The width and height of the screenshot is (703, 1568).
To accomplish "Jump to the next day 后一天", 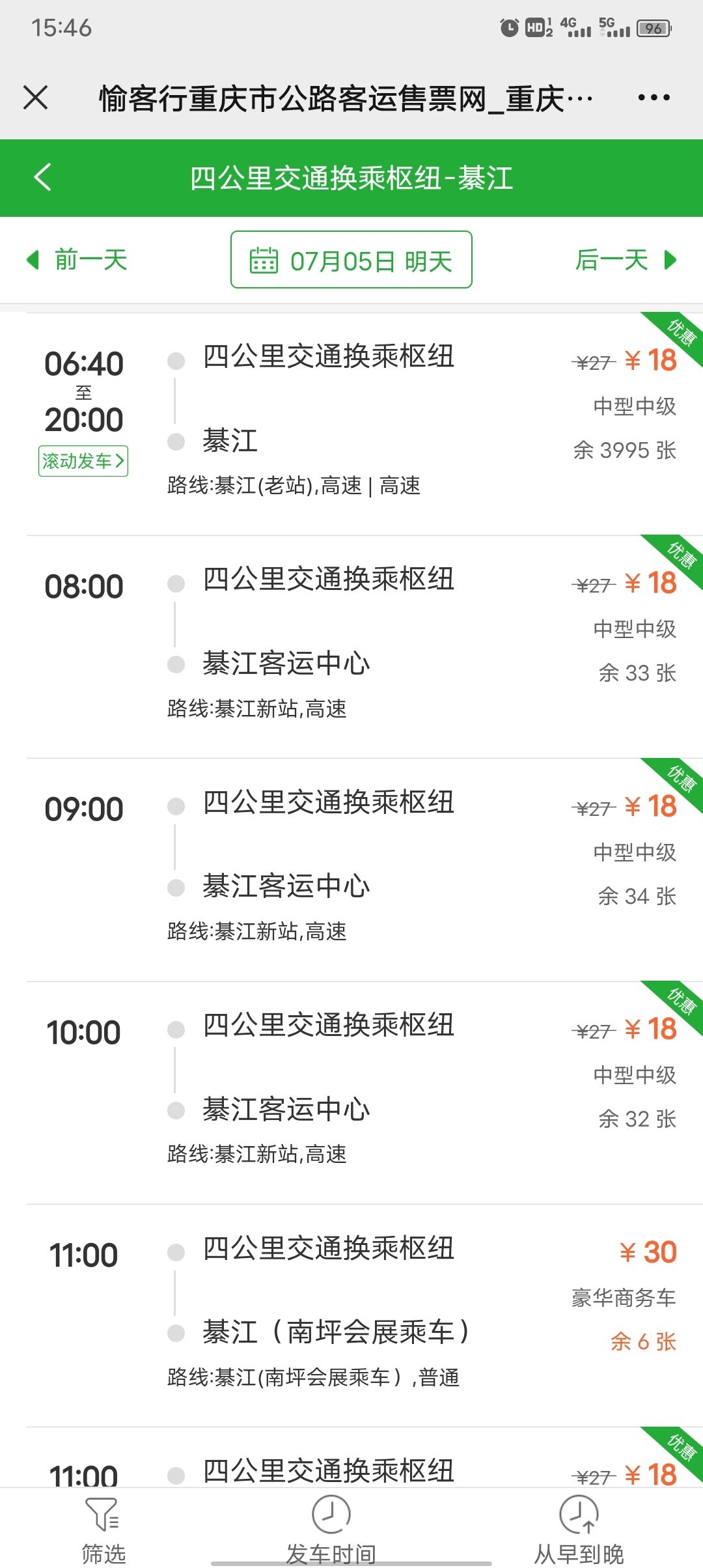I will 626,260.
